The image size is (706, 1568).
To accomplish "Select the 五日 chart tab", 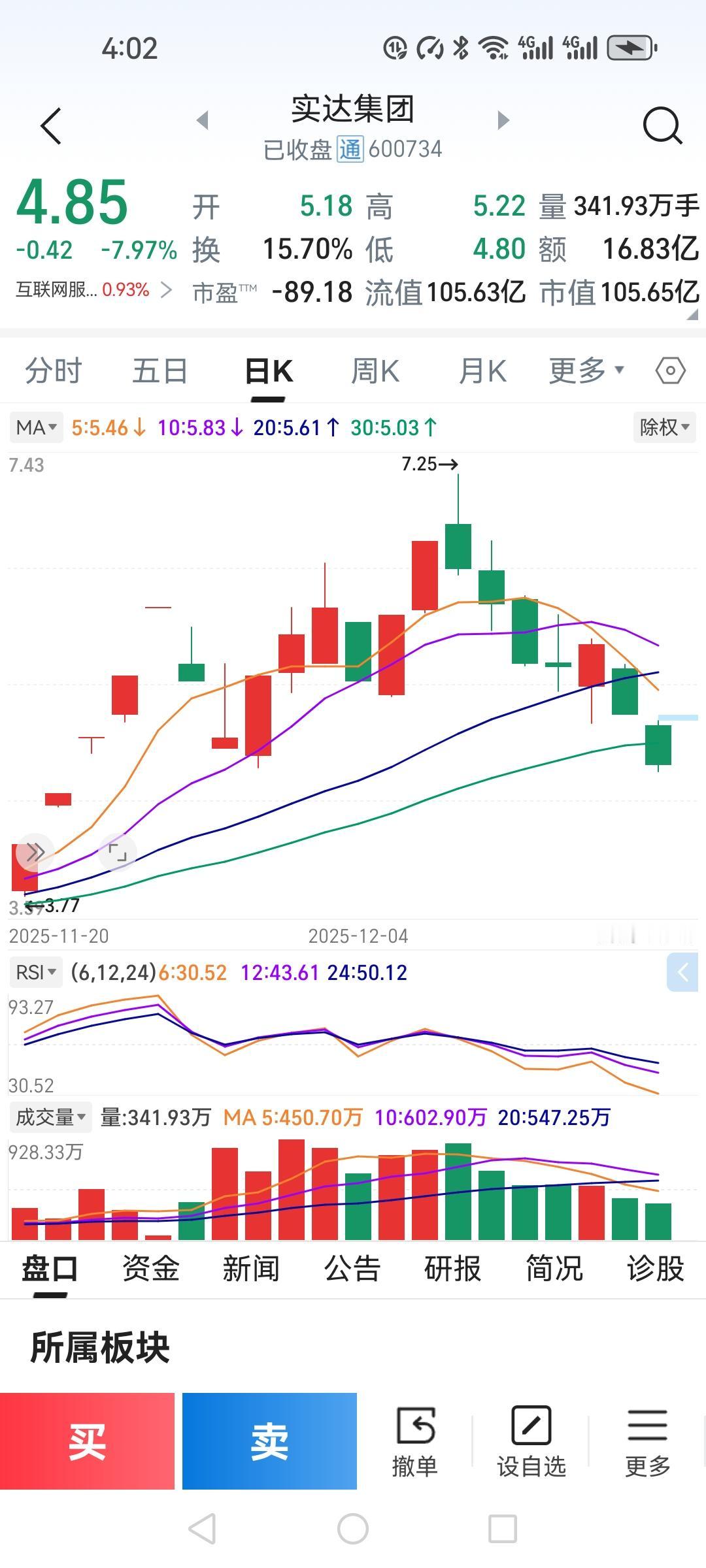I will [160, 371].
